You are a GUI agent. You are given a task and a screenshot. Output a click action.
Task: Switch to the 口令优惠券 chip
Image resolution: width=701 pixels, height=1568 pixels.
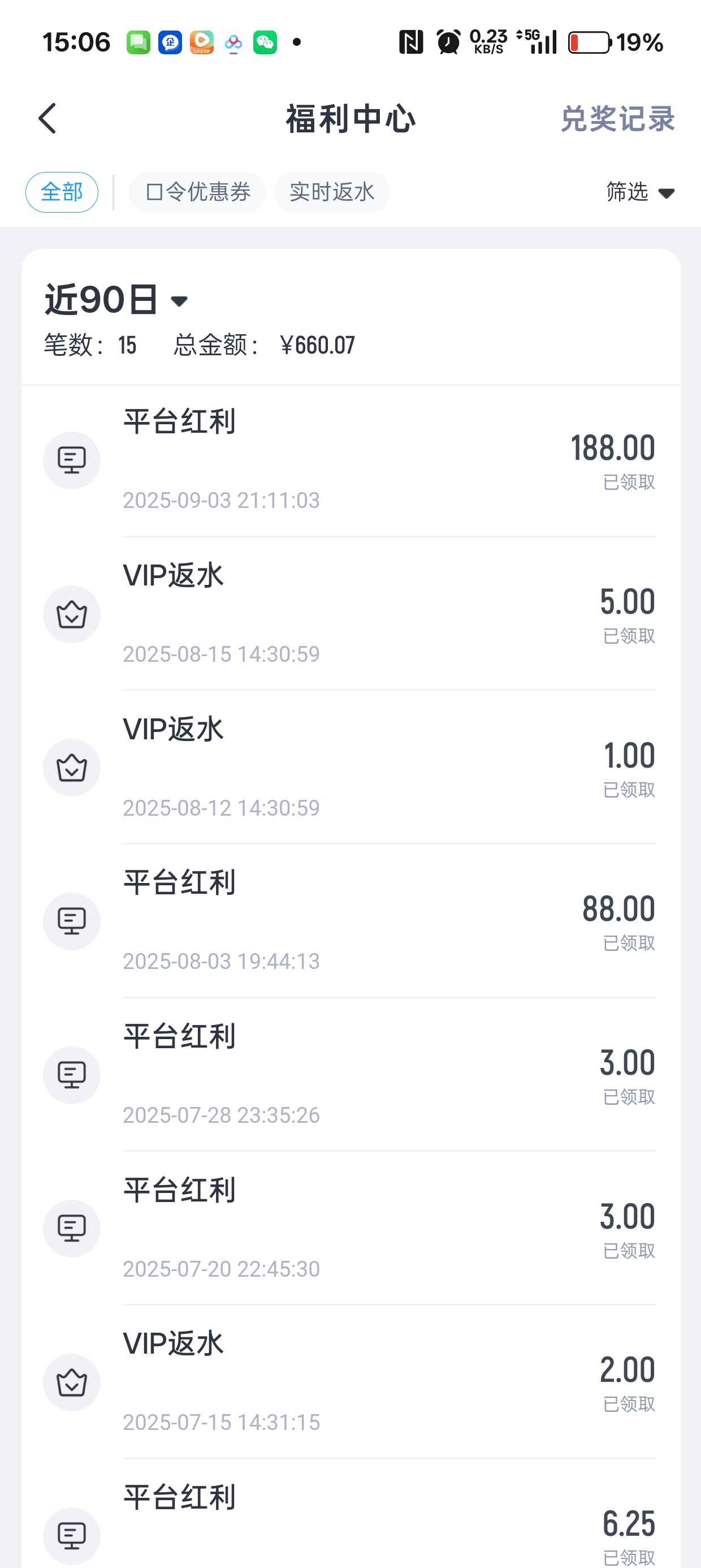point(197,192)
